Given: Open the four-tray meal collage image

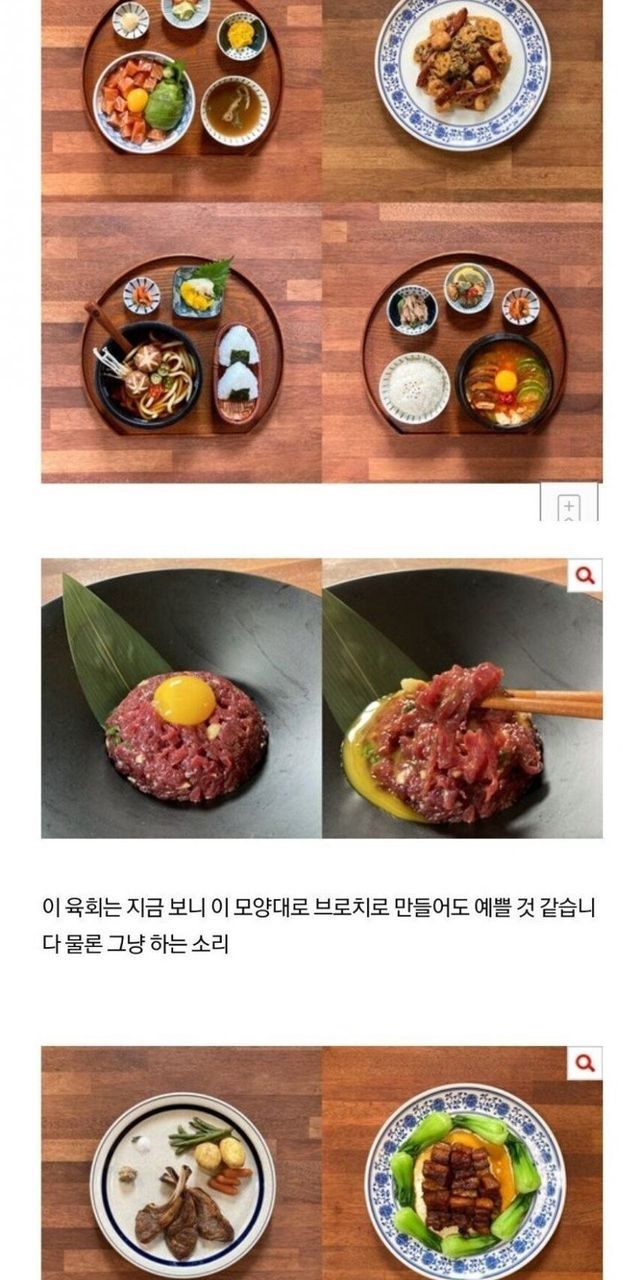Looking at the screenshot, I should coord(321,240).
